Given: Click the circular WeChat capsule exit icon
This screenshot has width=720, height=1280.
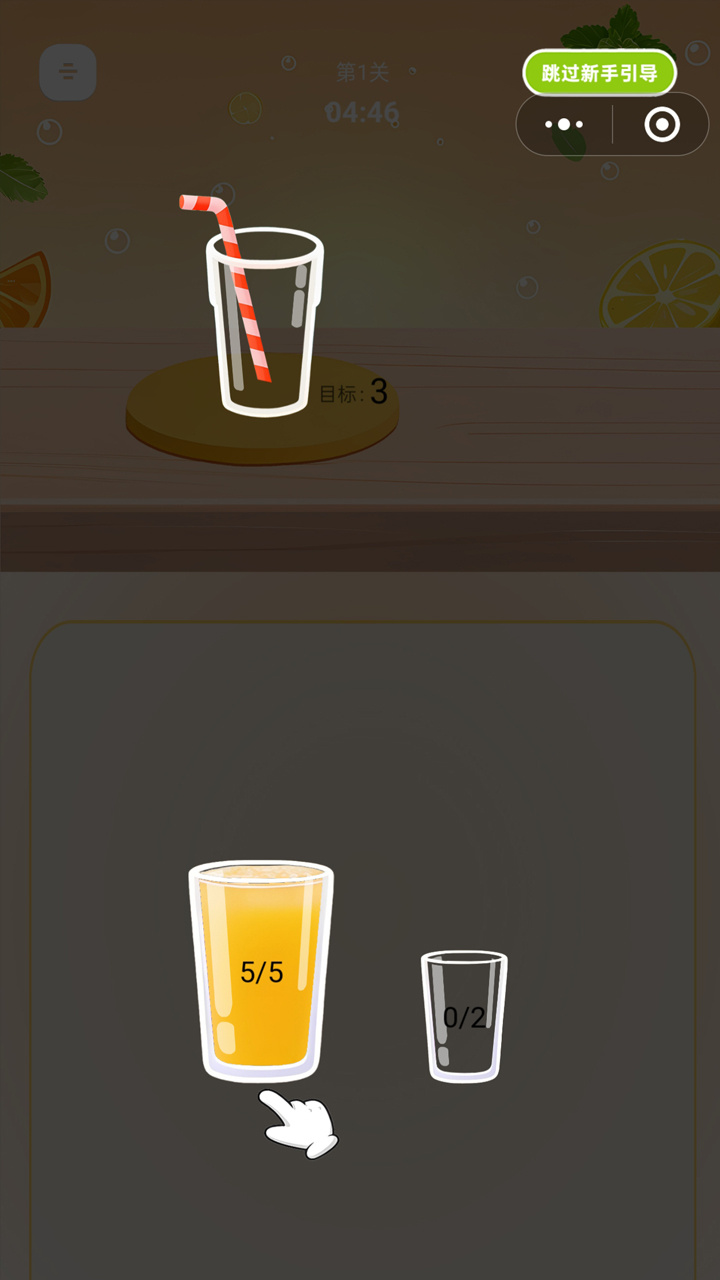Looking at the screenshot, I should [660, 123].
